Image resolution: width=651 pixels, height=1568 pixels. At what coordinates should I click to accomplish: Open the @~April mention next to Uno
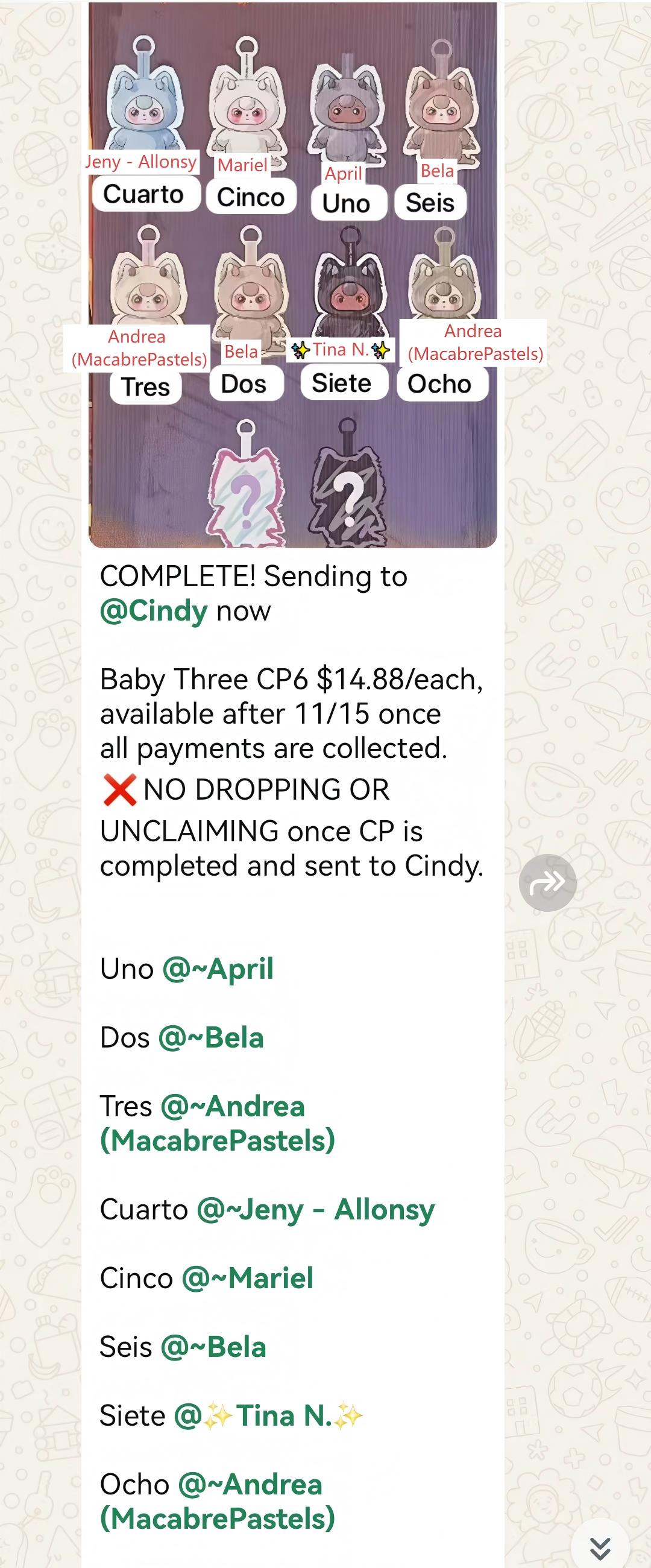click(x=218, y=969)
